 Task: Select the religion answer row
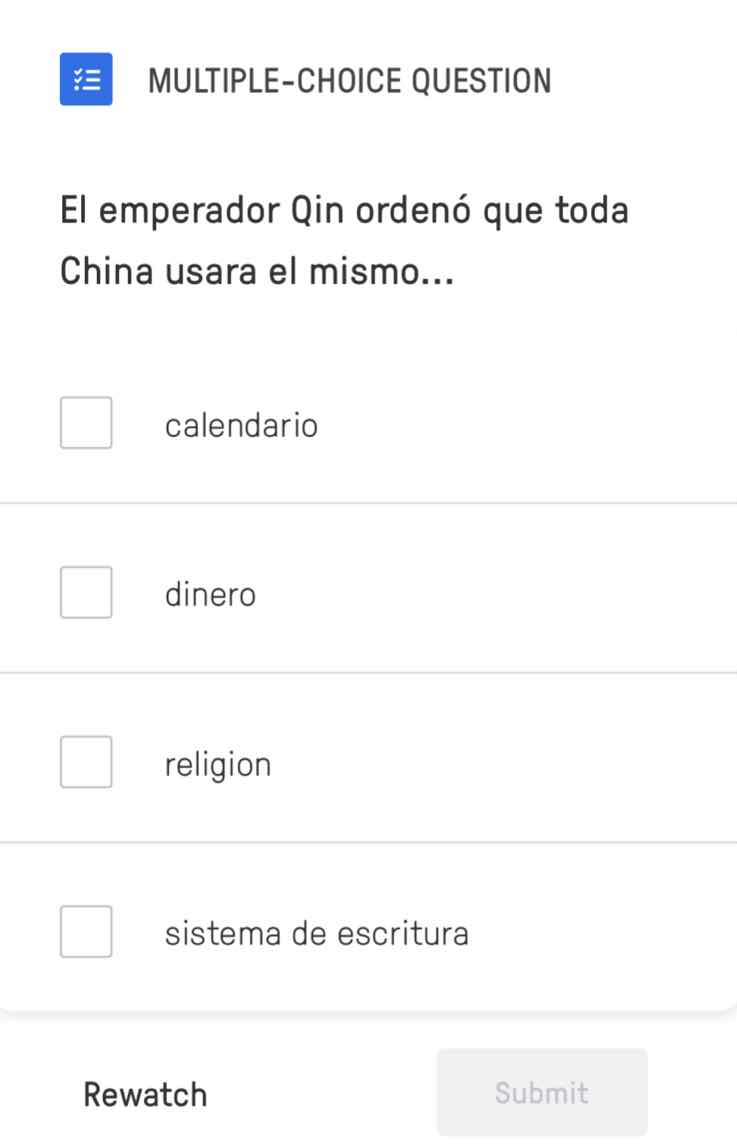tap(300, 763)
